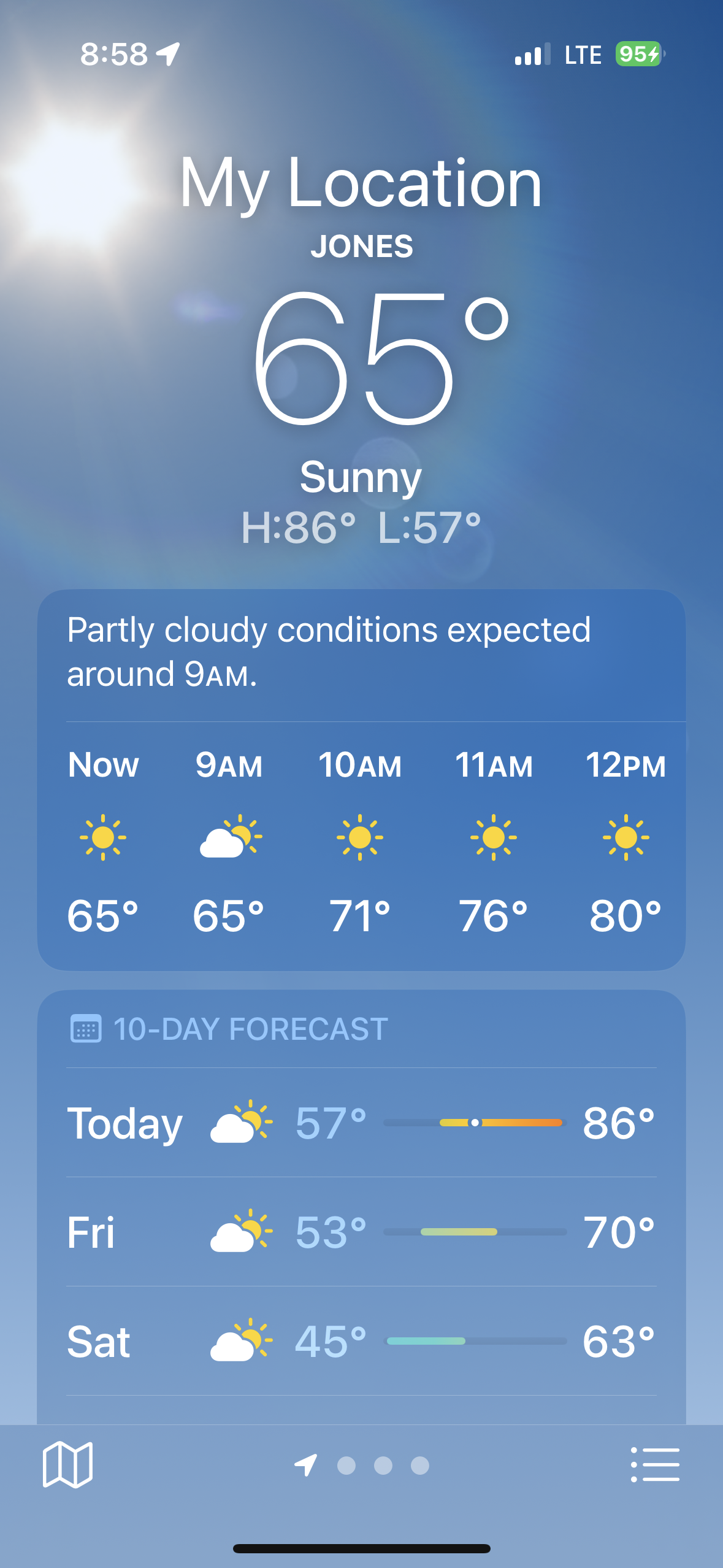The width and height of the screenshot is (723, 1568).
Task: Open the 10-Day Forecast header
Action: (x=229, y=1029)
